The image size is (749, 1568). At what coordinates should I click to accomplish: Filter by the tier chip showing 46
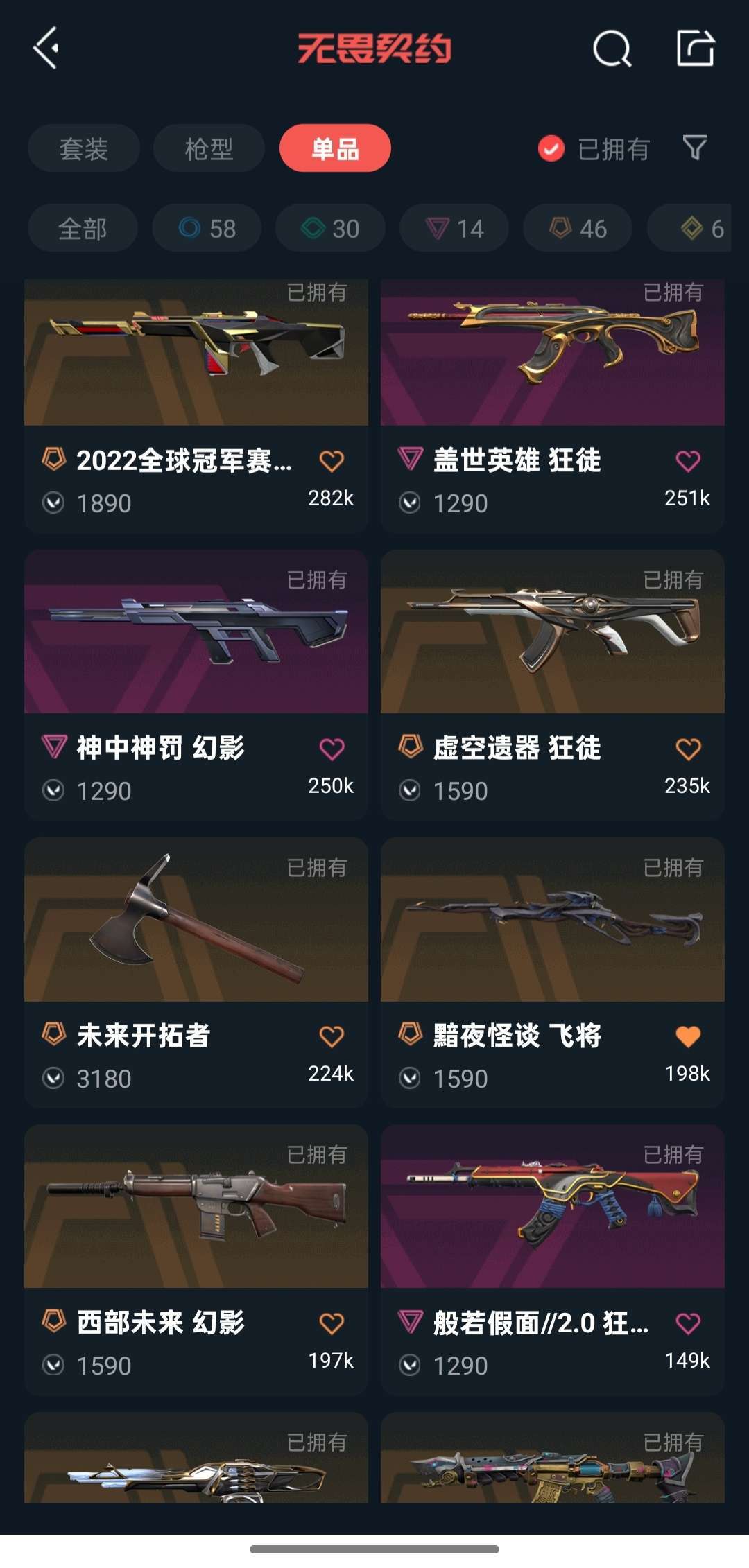click(578, 228)
